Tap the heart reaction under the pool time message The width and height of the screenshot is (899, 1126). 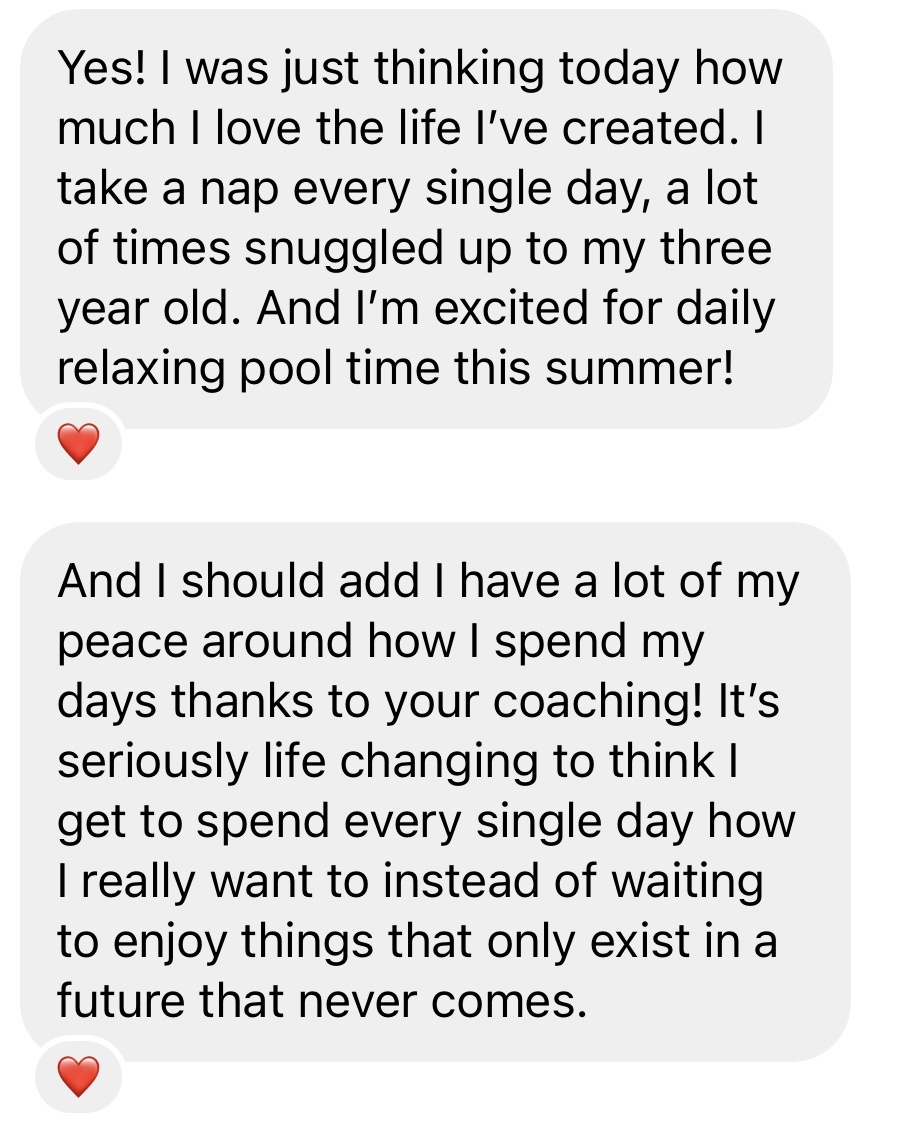pyautogui.click(x=78, y=443)
